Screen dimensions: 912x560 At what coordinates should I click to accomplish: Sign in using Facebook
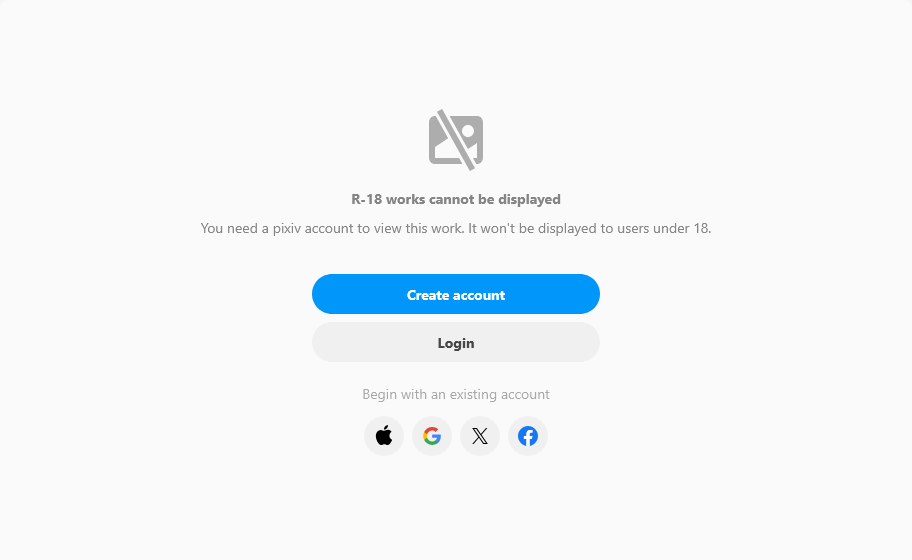528,436
